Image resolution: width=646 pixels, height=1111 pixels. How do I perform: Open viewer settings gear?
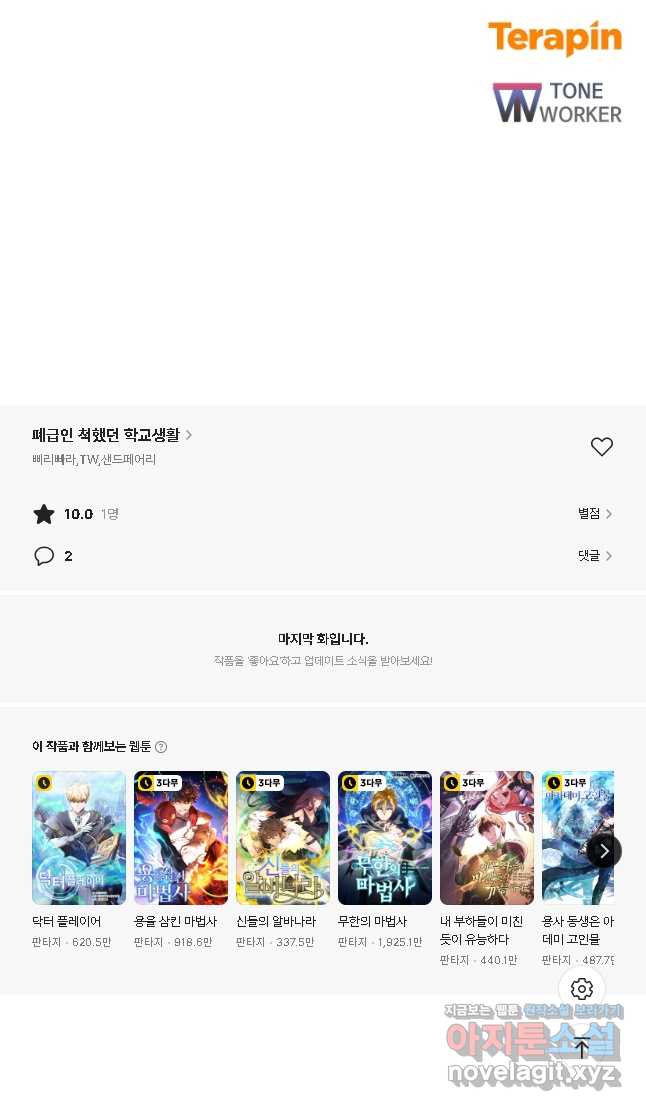click(x=582, y=989)
